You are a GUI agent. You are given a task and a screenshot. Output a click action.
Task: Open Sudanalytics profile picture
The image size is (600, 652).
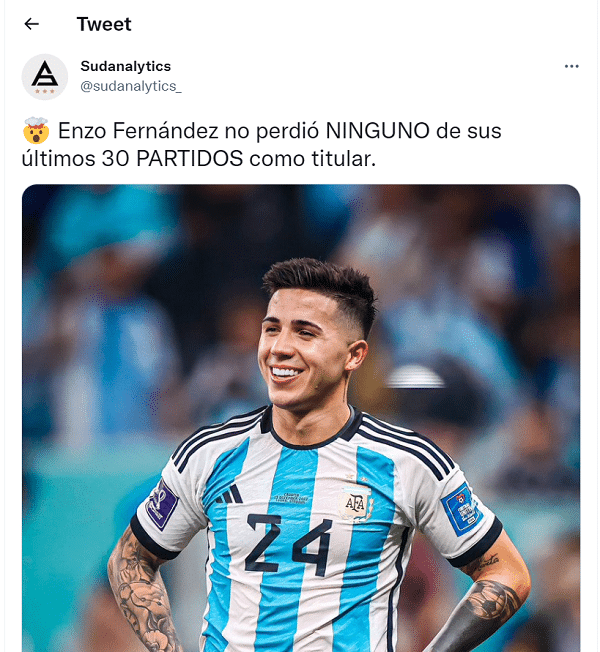(45, 77)
